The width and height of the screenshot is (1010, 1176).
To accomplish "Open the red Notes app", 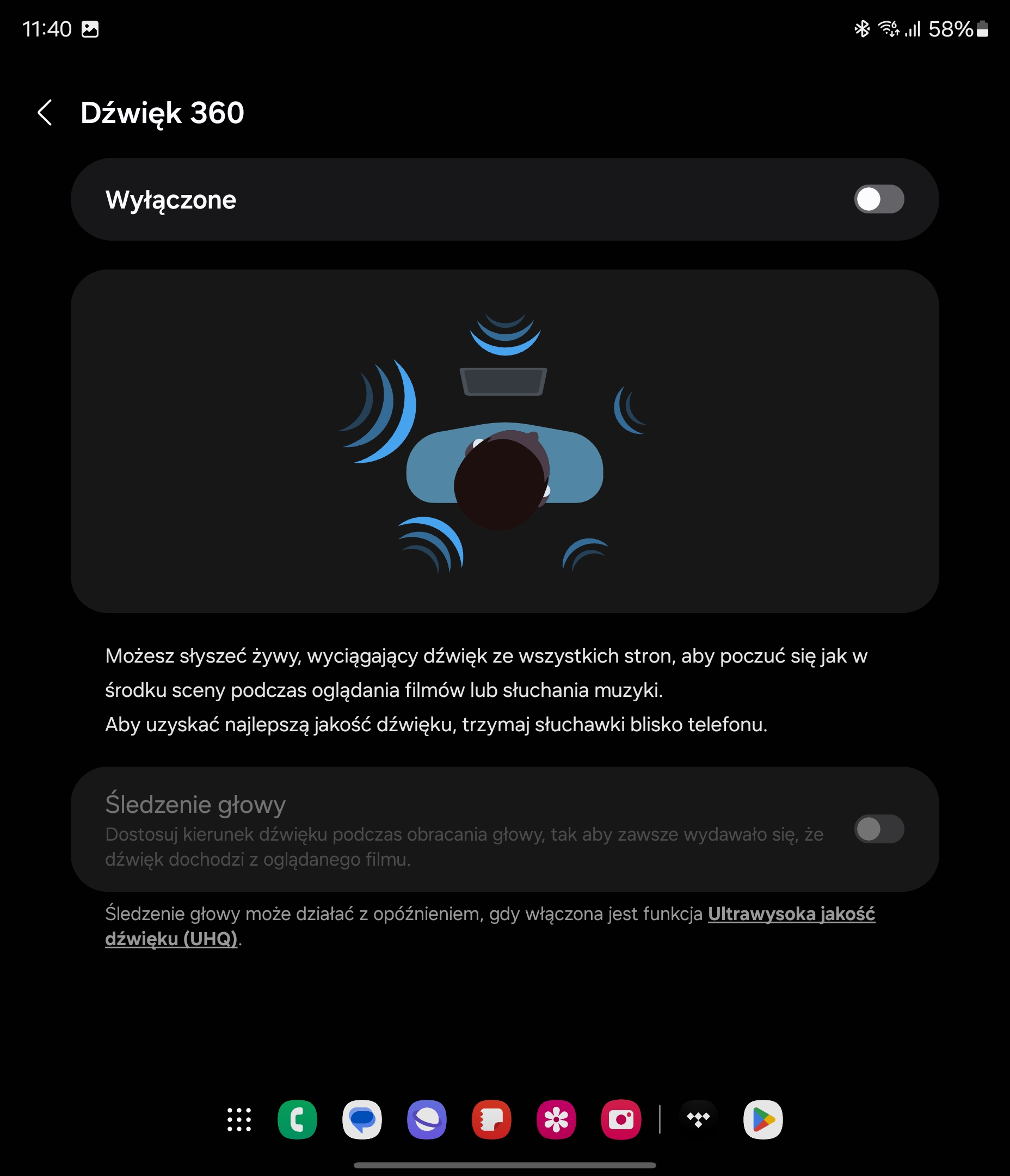I will pyautogui.click(x=491, y=1119).
